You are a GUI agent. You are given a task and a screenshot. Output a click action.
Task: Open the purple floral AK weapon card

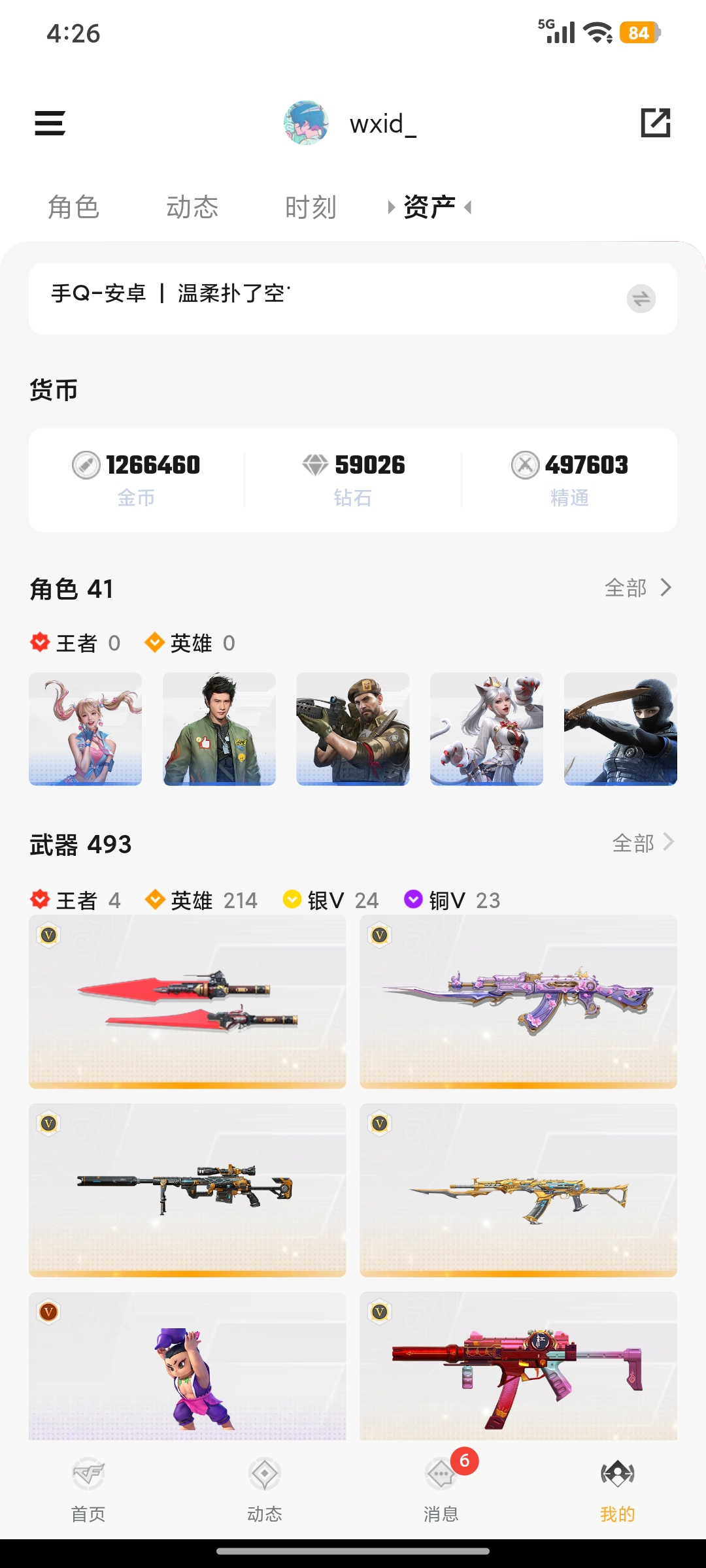pos(518,1002)
